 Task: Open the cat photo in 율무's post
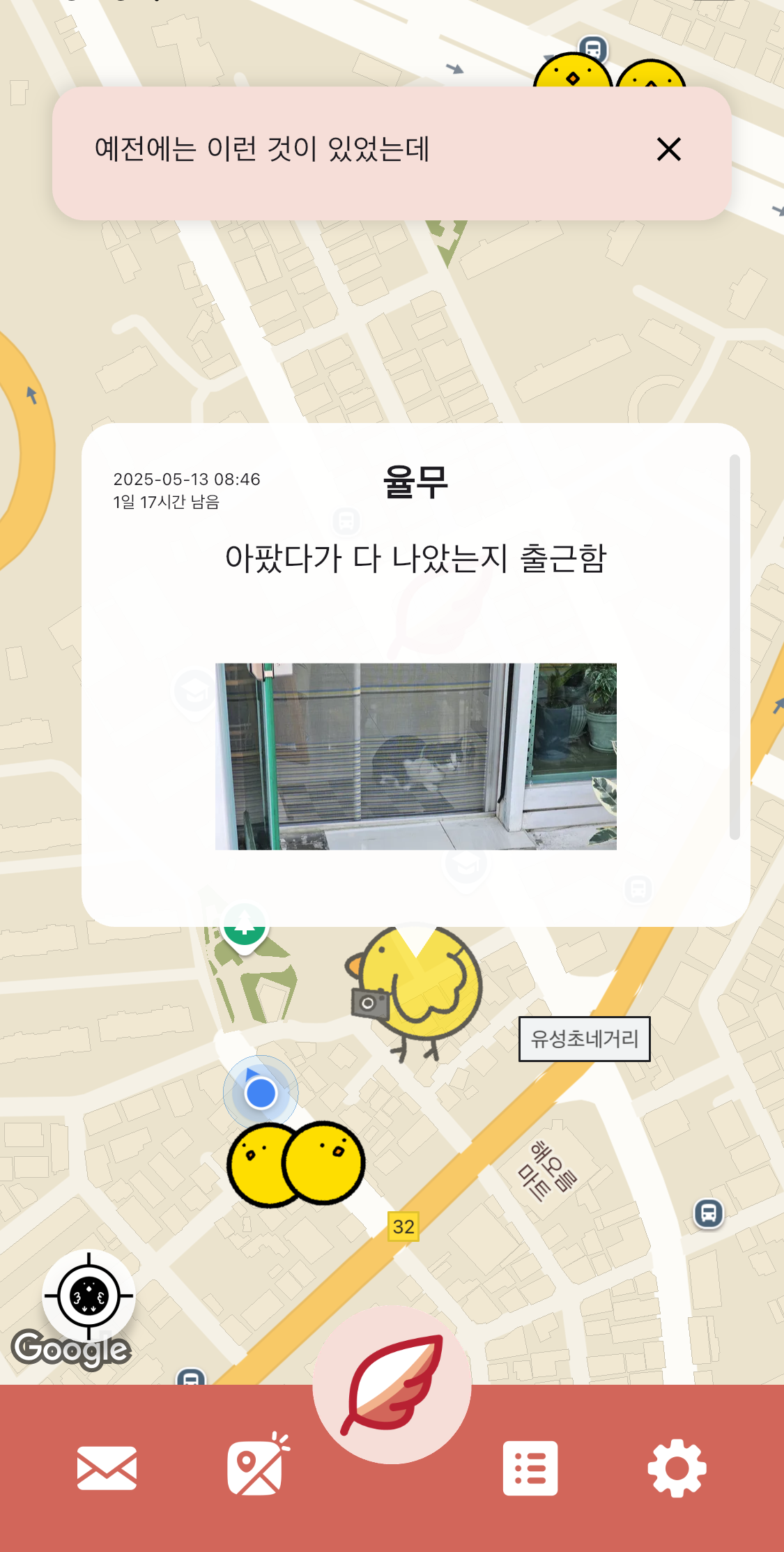pyautogui.click(x=415, y=756)
